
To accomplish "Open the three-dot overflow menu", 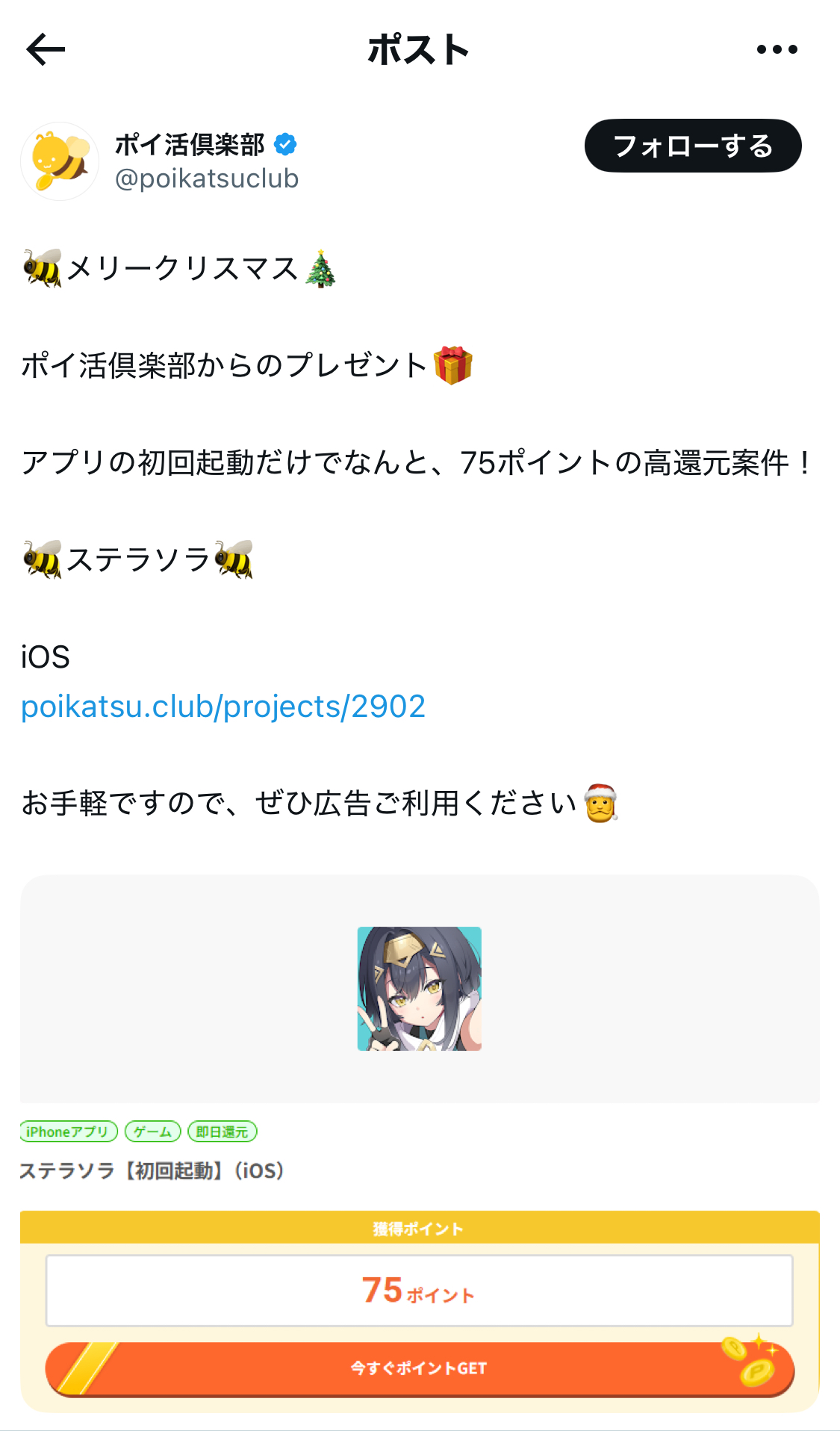I will click(x=777, y=50).
